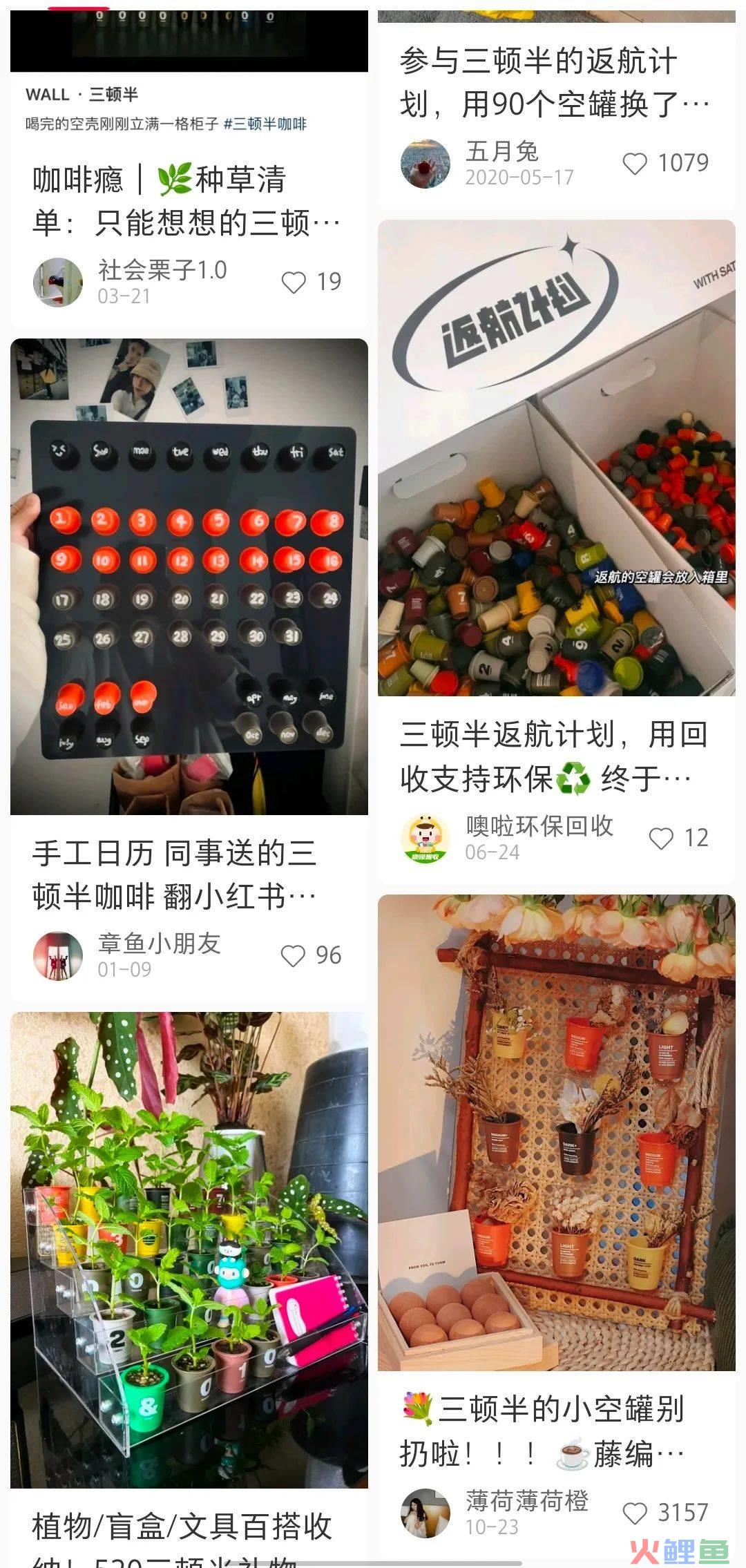View 社会栗子1.0's profile avatar
This screenshot has width=746, height=1568.
58,282
